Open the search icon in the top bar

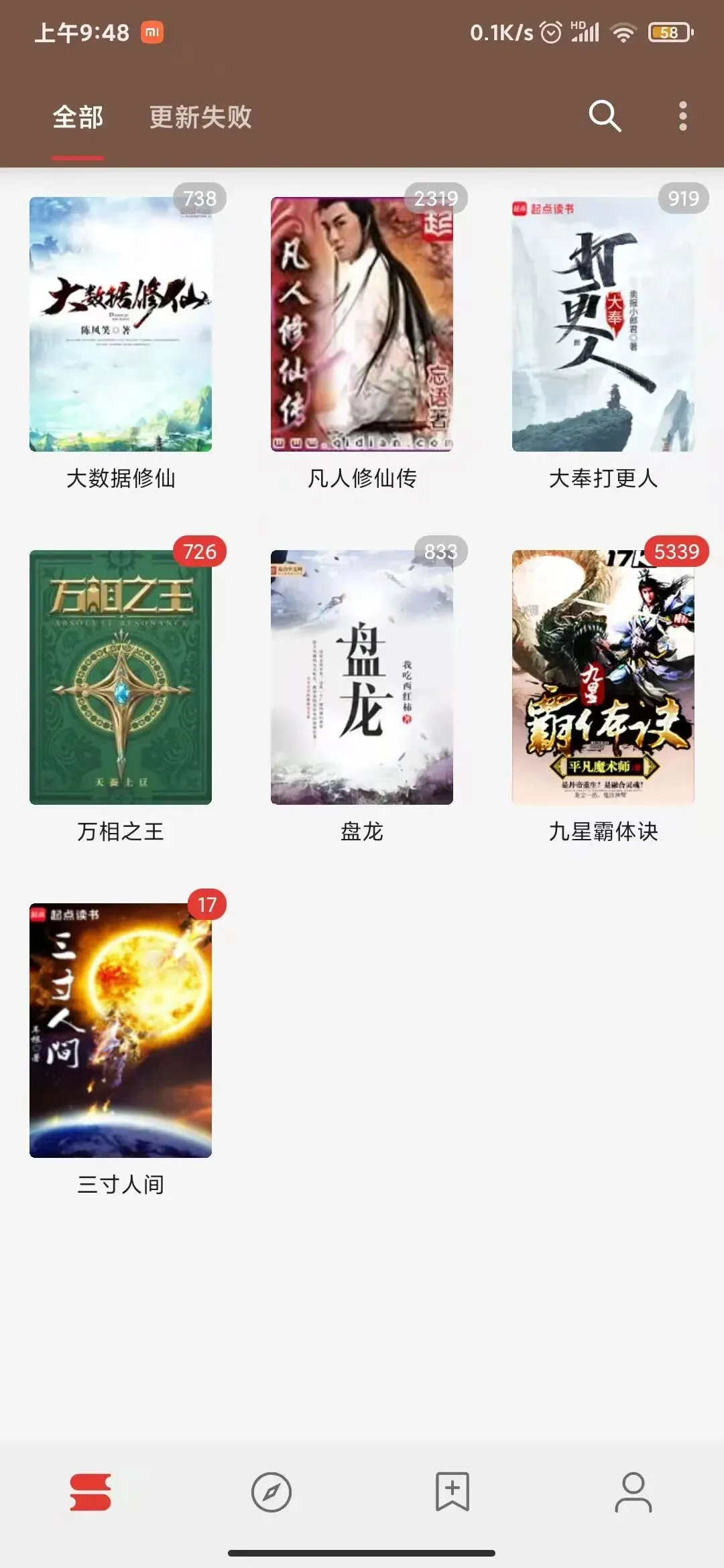pyautogui.click(x=605, y=117)
